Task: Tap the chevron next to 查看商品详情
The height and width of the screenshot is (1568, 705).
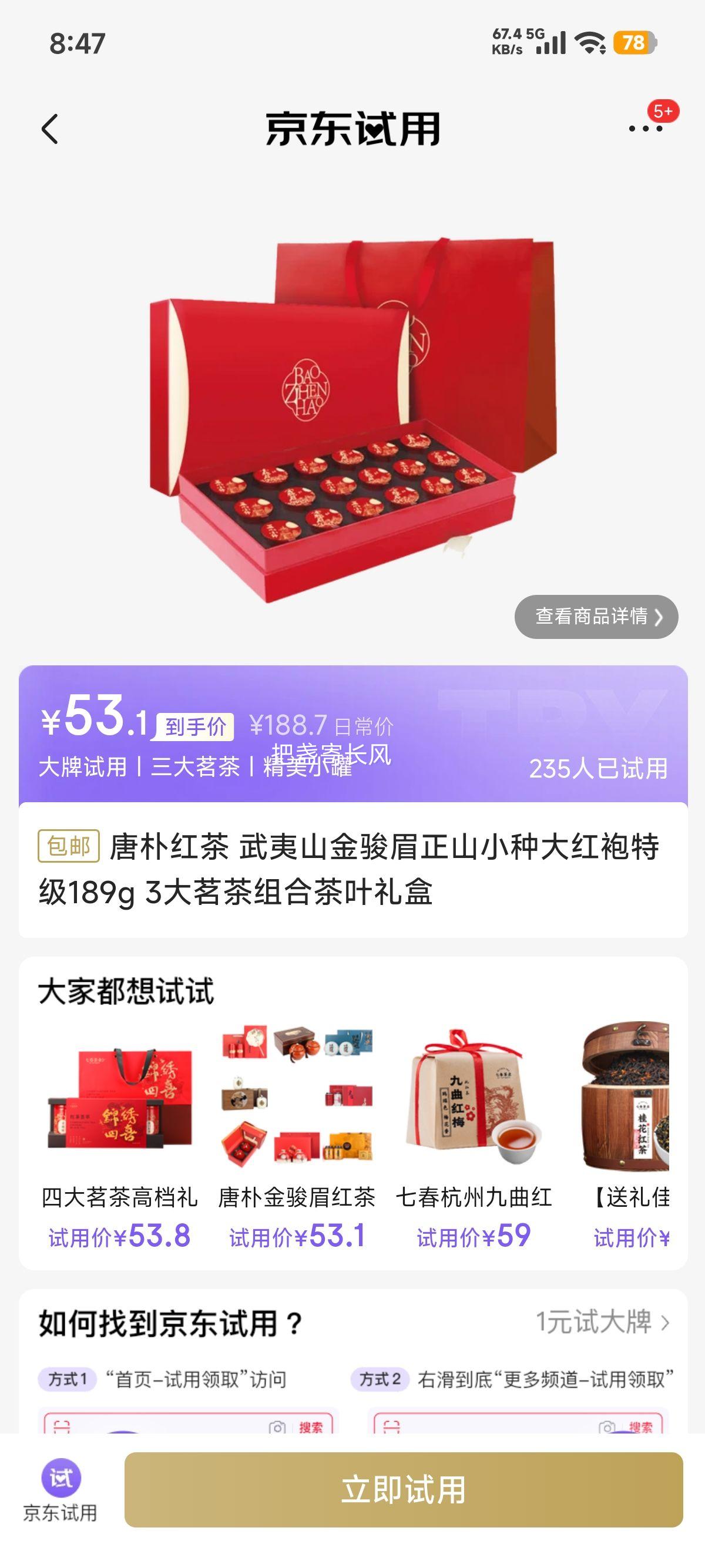Action: coord(658,617)
